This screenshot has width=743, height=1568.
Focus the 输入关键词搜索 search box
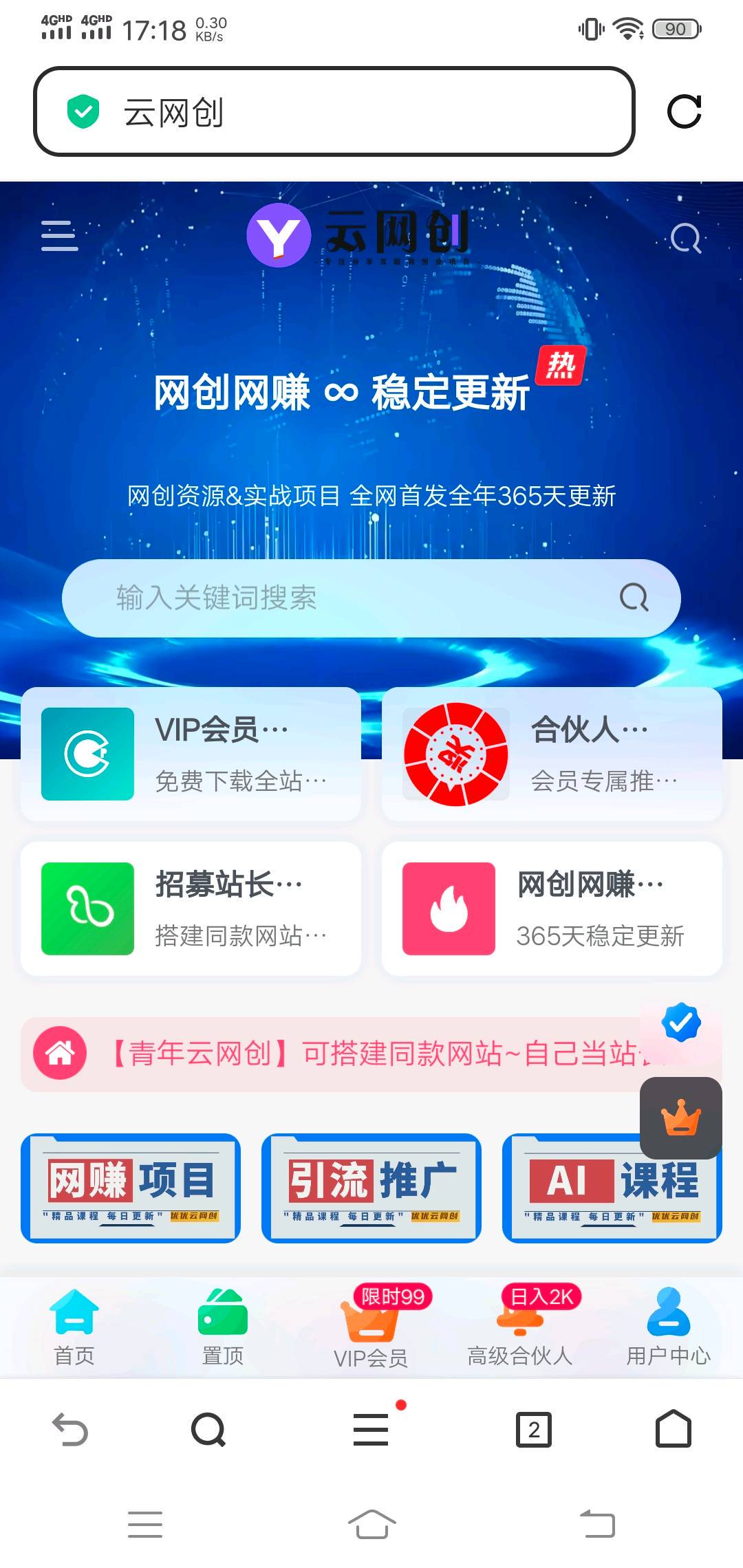[x=344, y=598]
